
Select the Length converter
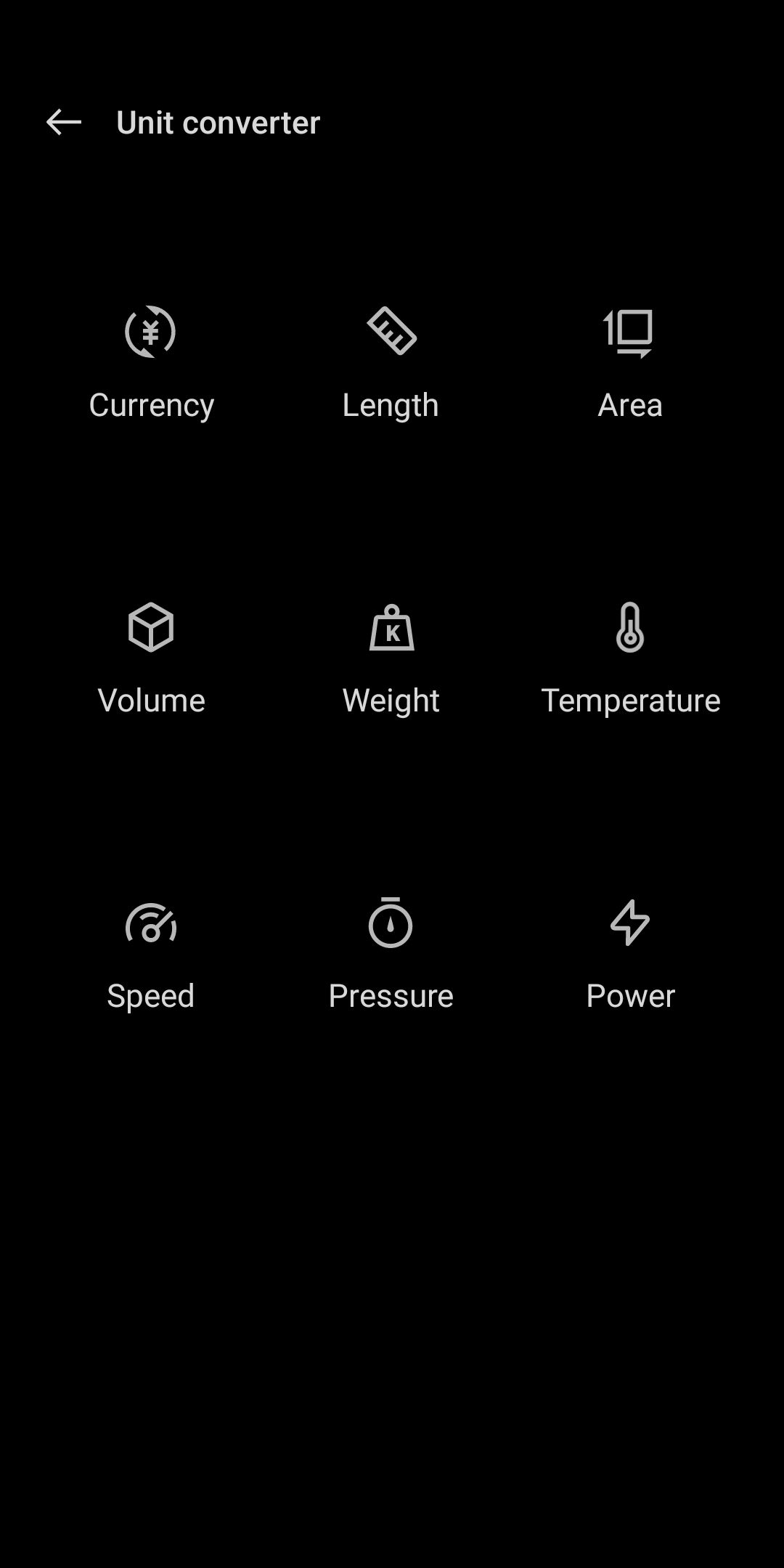point(391,363)
